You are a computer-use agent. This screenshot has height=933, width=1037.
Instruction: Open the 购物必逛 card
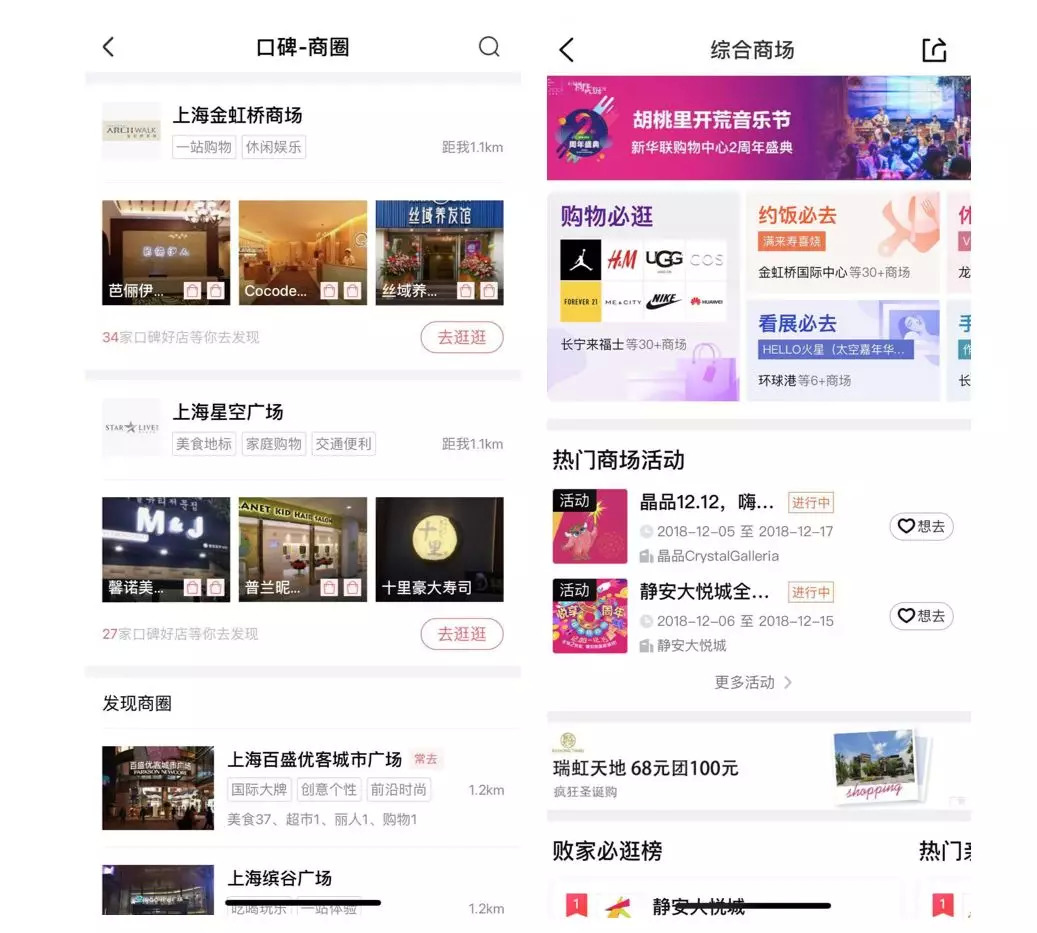(643, 296)
